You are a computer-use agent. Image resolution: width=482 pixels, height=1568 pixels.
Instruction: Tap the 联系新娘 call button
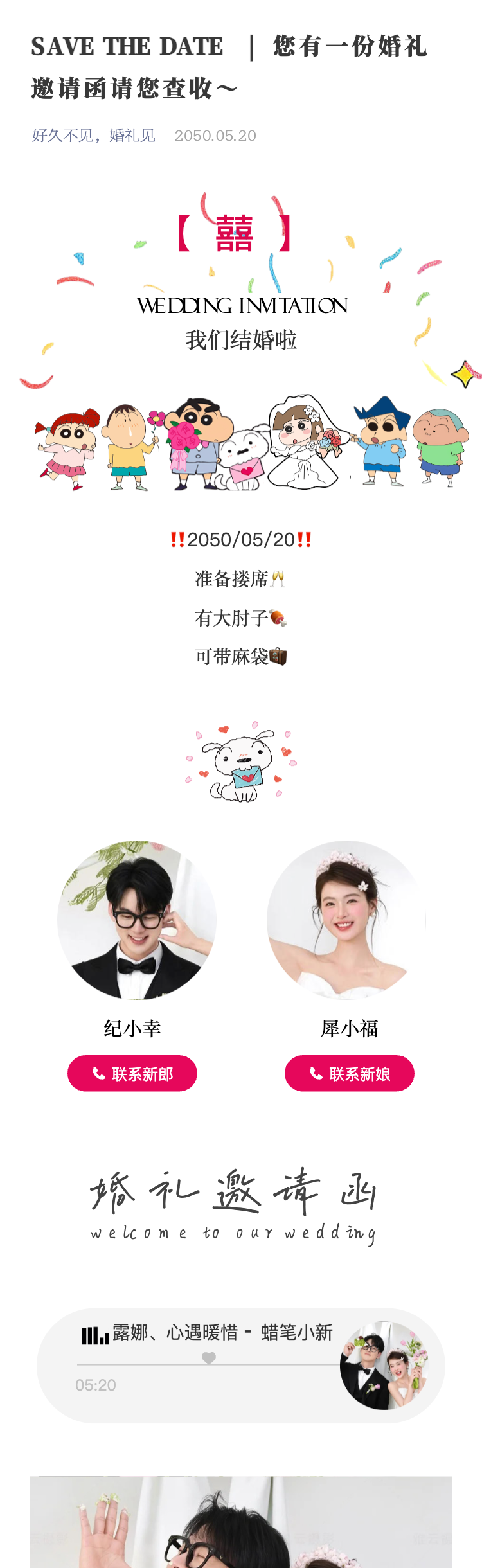pyautogui.click(x=350, y=1074)
